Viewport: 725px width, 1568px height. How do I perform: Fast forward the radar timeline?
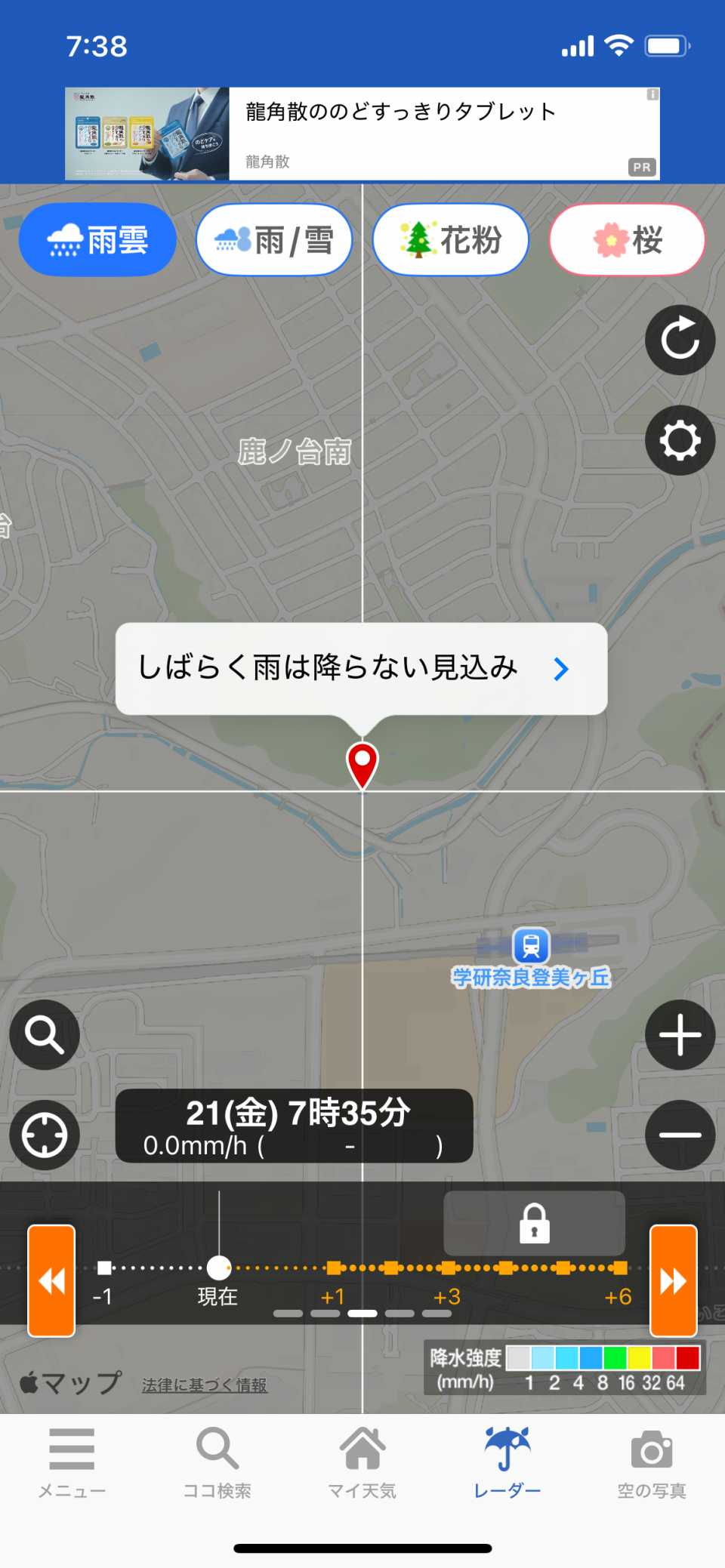click(673, 1280)
